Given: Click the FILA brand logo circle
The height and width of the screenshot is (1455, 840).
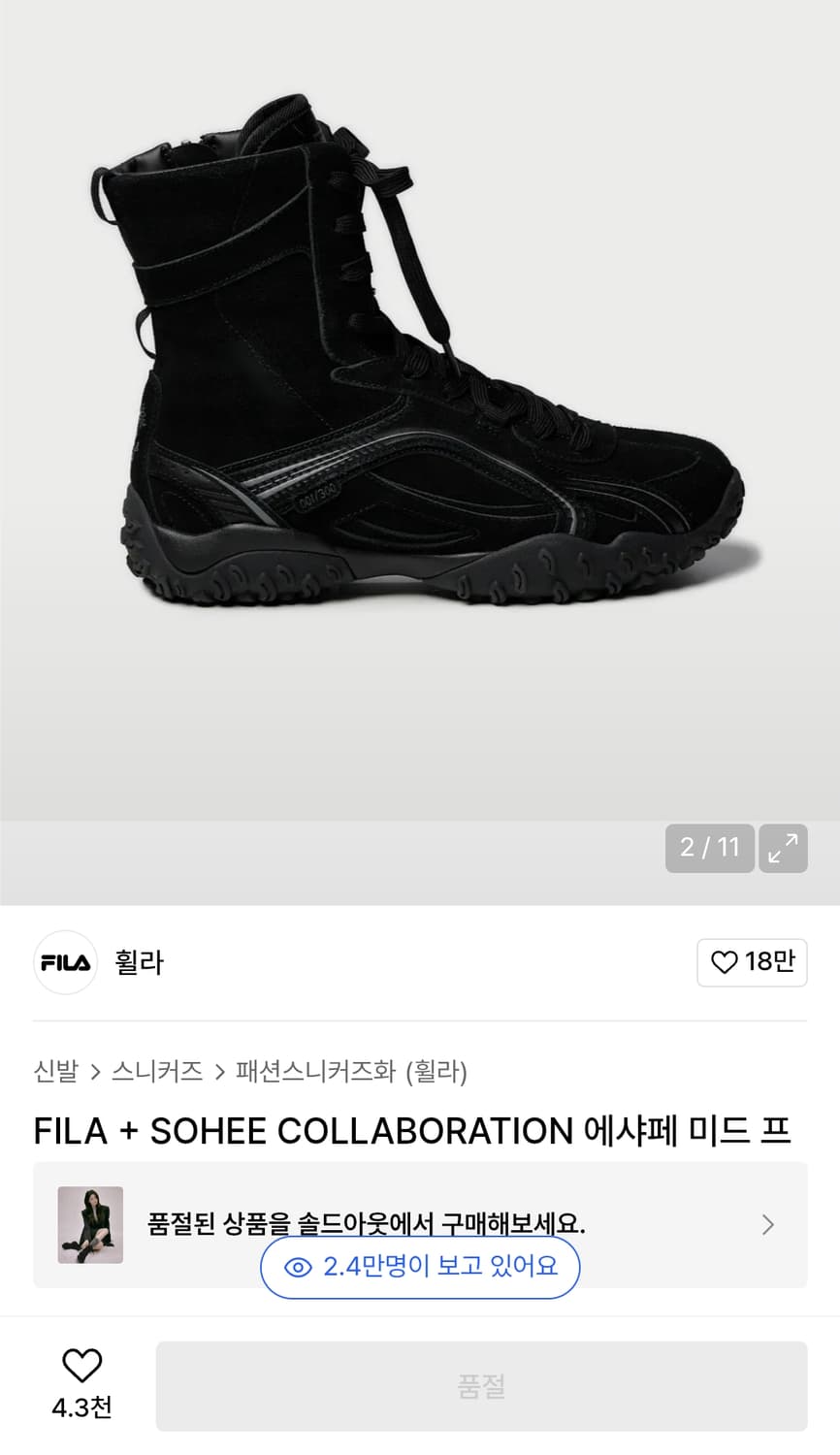Looking at the screenshot, I should click(65, 962).
